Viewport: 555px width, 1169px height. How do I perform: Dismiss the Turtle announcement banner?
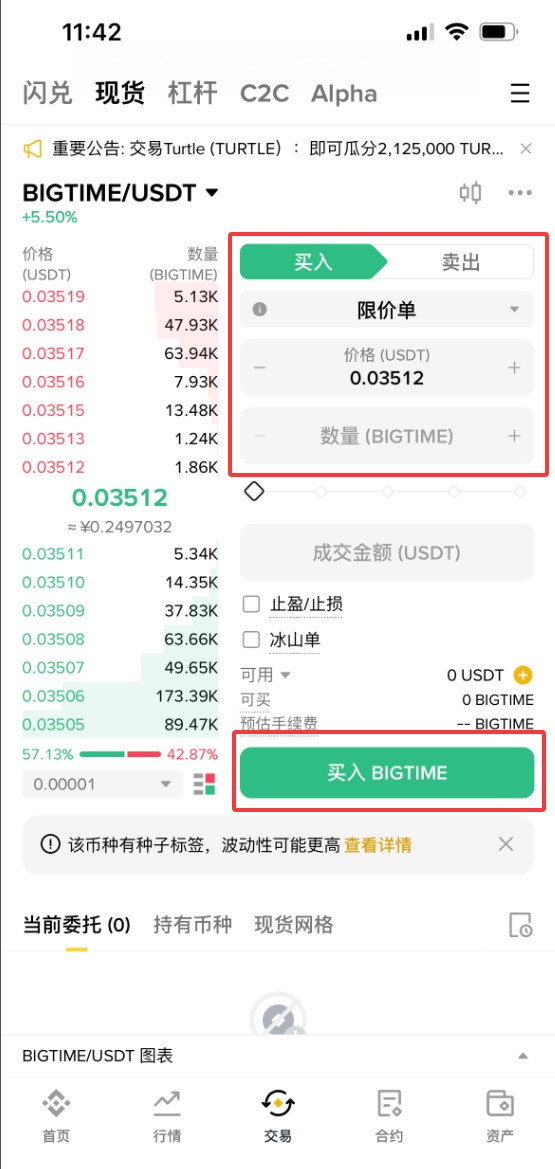(525, 149)
